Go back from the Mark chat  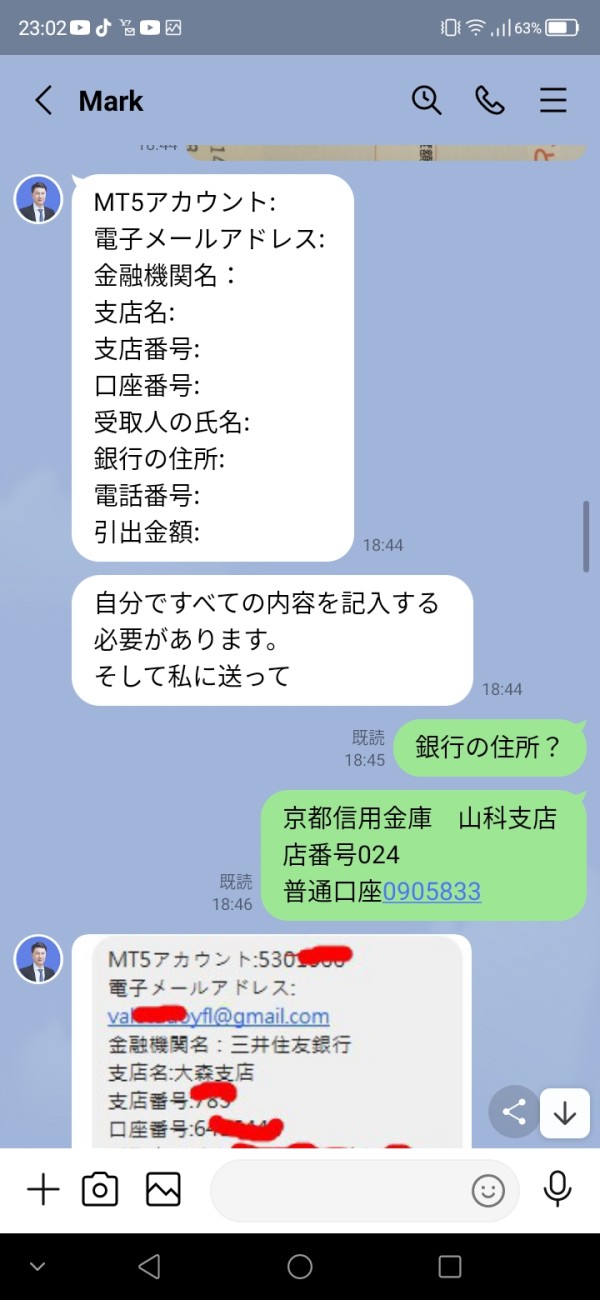[43, 100]
